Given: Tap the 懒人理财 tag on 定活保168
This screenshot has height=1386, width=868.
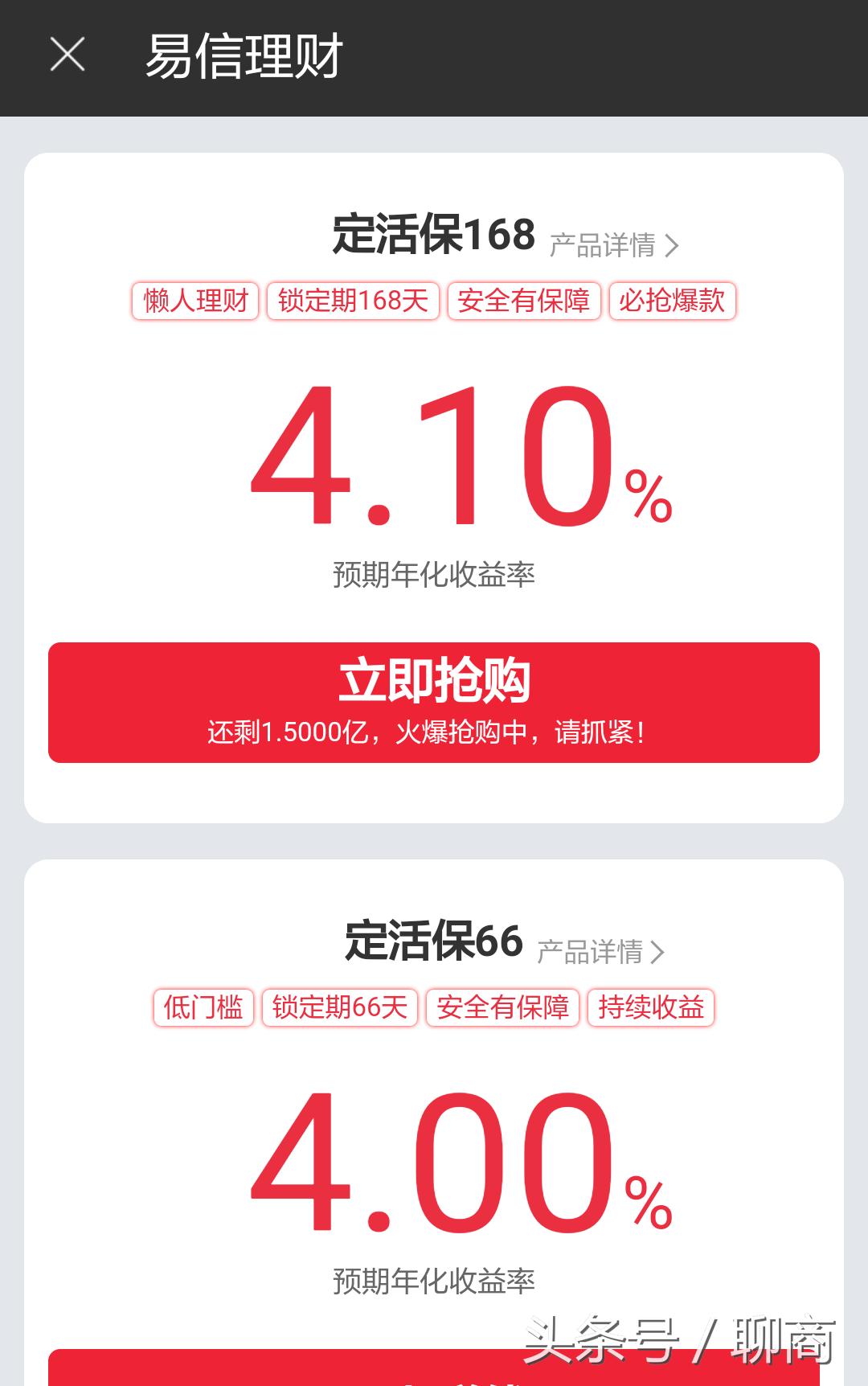Looking at the screenshot, I should click(x=195, y=301).
